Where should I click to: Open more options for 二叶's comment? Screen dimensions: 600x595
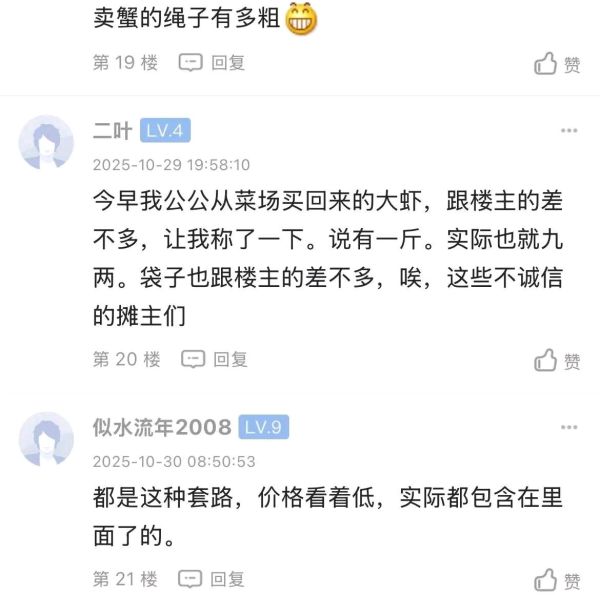click(569, 130)
